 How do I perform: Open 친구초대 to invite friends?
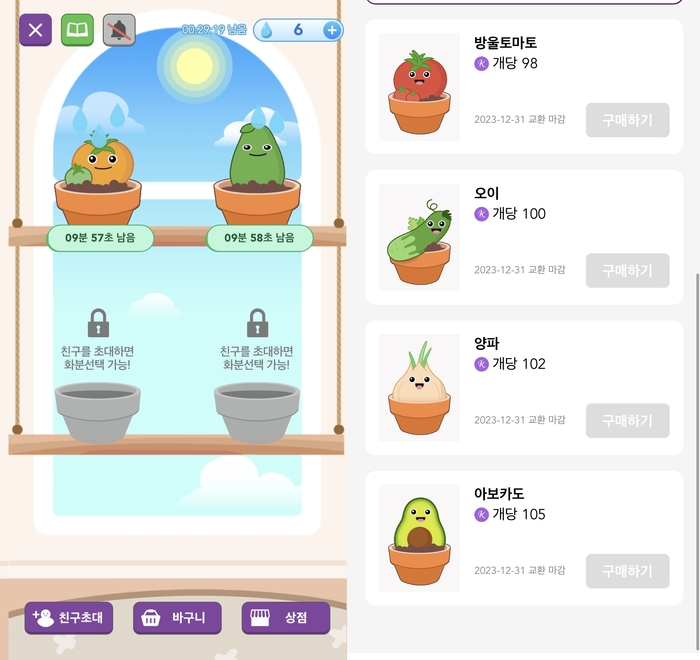coord(69,617)
